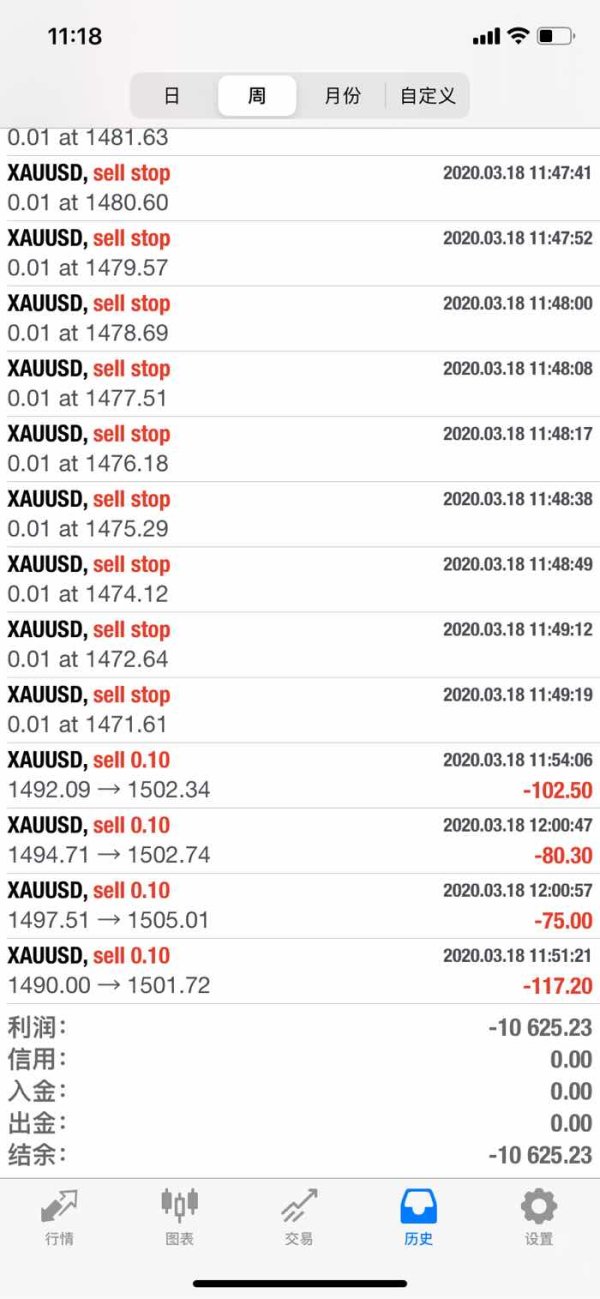600x1299 pixels.
Task: View the sell stop order at 1479.57
Action: click(300, 253)
